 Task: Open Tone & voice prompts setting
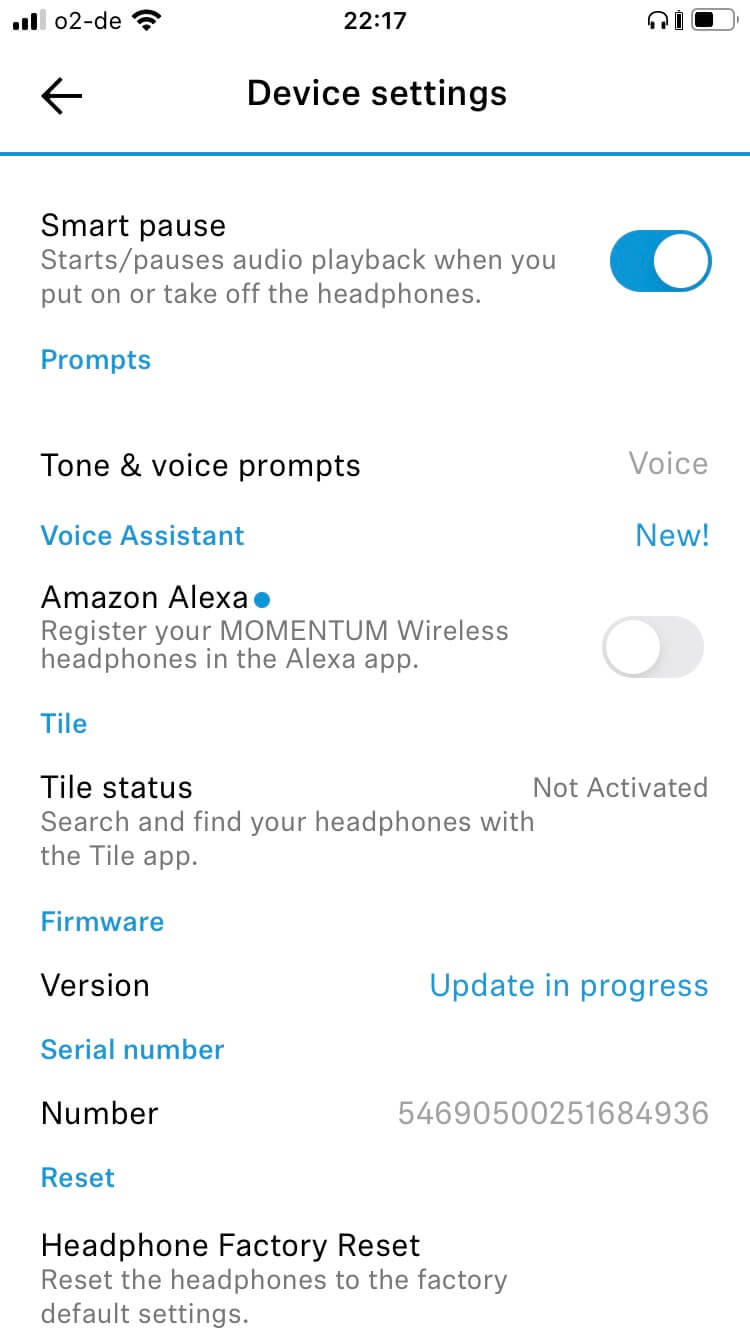(374, 465)
